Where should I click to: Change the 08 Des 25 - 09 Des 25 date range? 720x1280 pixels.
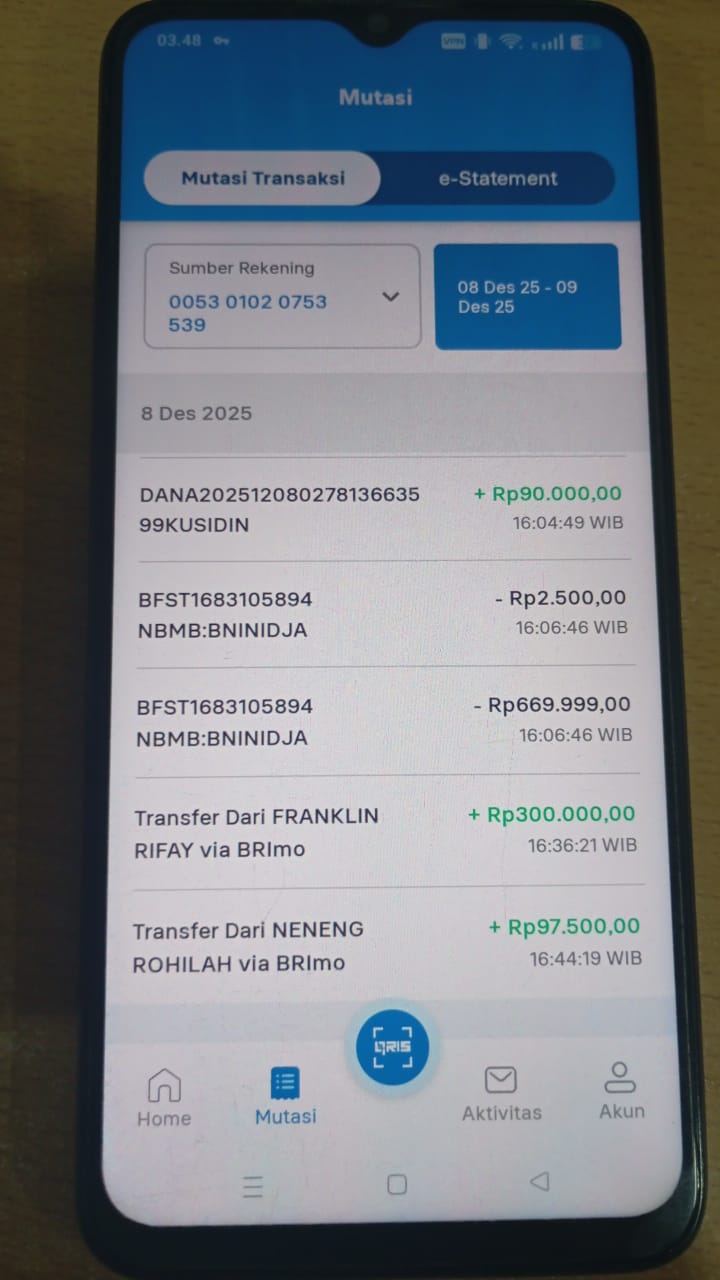[527, 297]
